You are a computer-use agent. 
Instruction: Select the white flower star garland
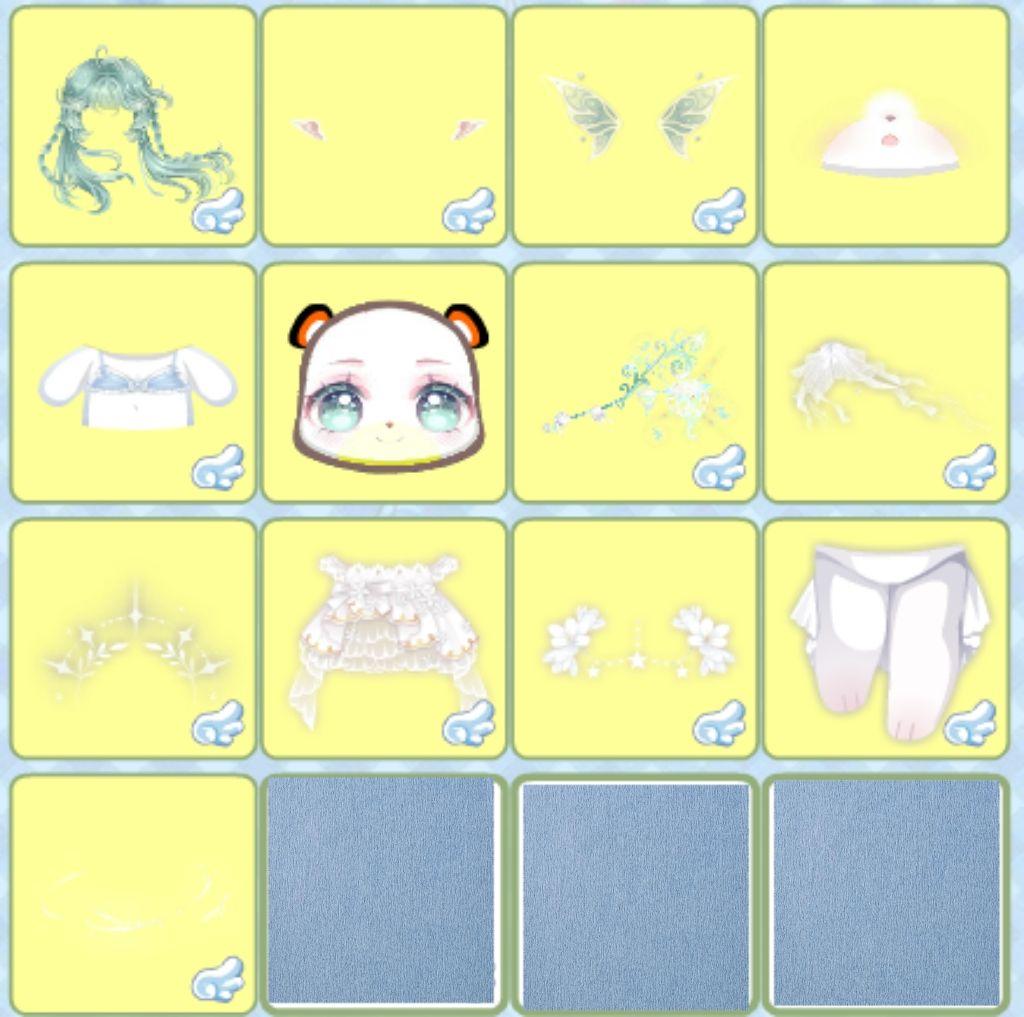pyautogui.click(x=635, y=639)
